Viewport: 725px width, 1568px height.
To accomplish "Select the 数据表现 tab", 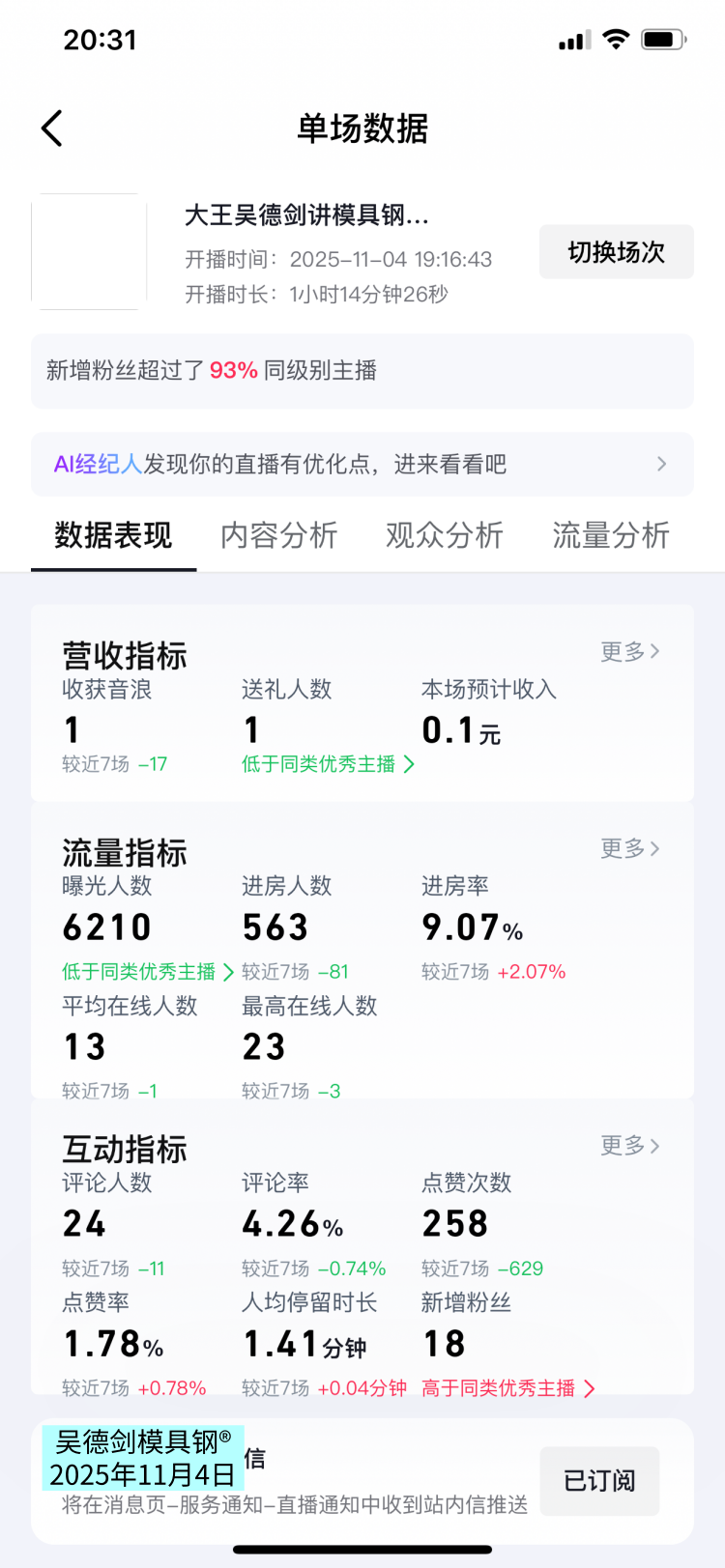I will (113, 535).
